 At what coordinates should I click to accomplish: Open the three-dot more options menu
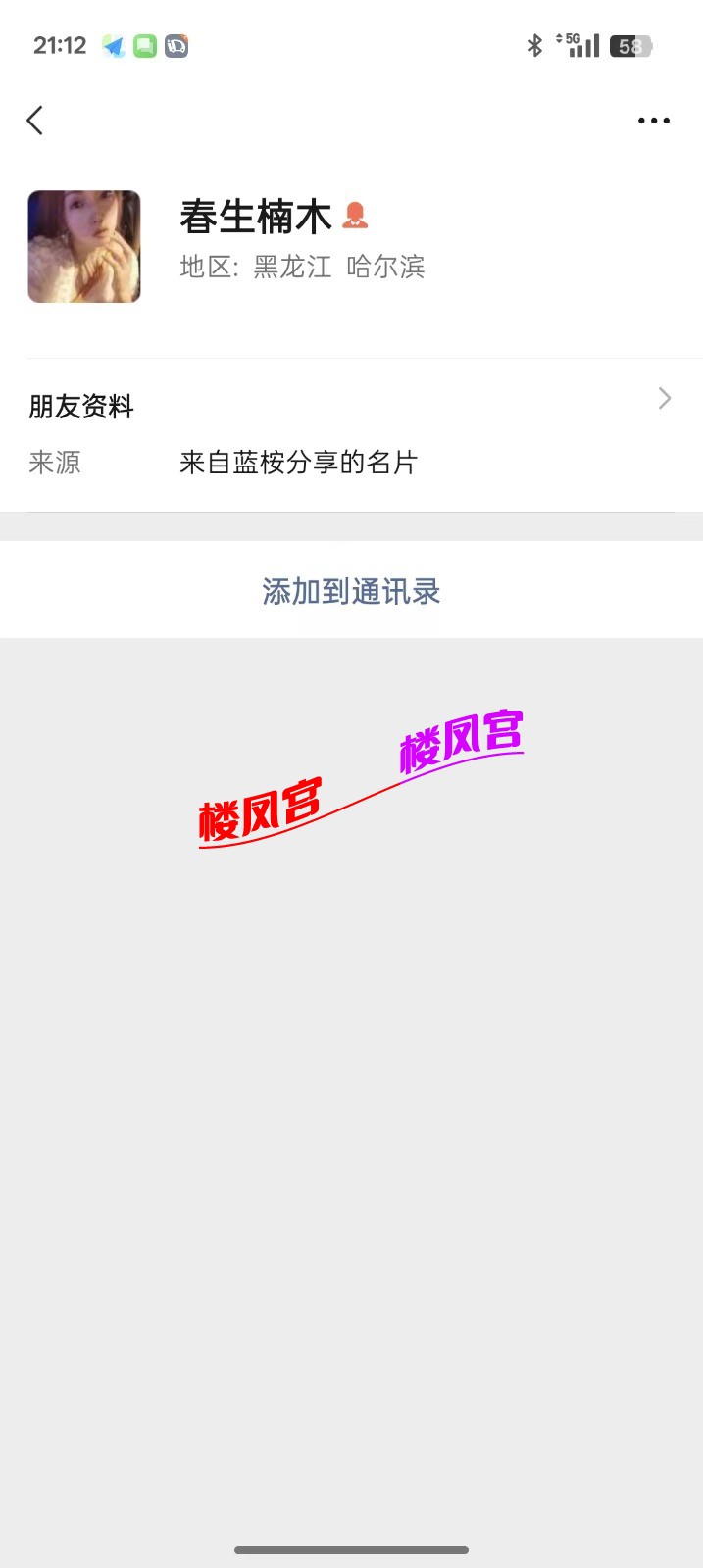(x=653, y=121)
